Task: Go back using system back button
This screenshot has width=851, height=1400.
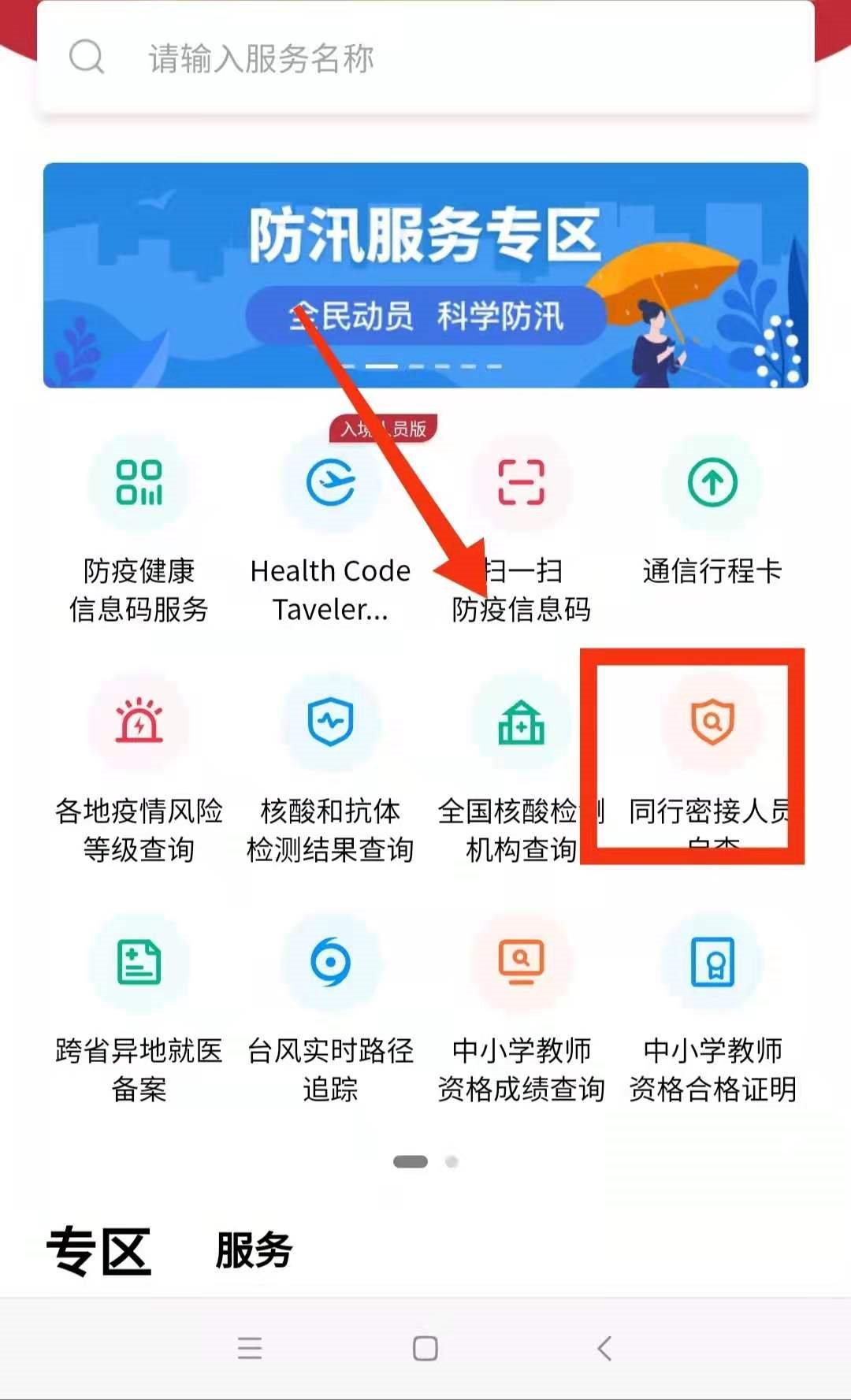Action: tap(604, 1348)
